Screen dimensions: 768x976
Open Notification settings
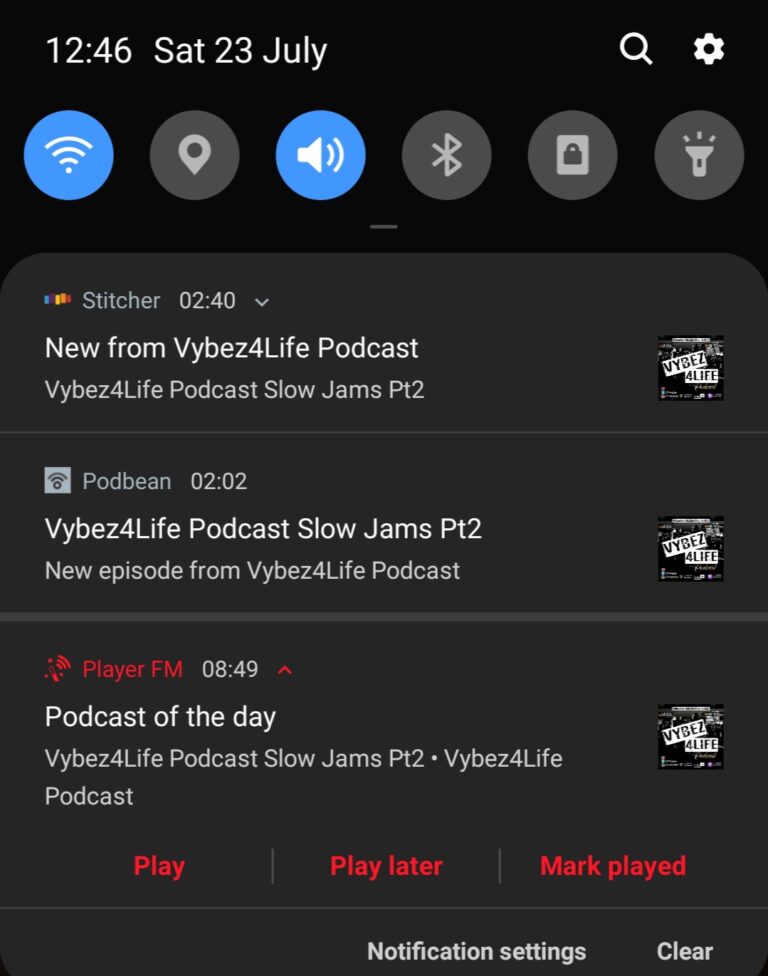(476, 951)
